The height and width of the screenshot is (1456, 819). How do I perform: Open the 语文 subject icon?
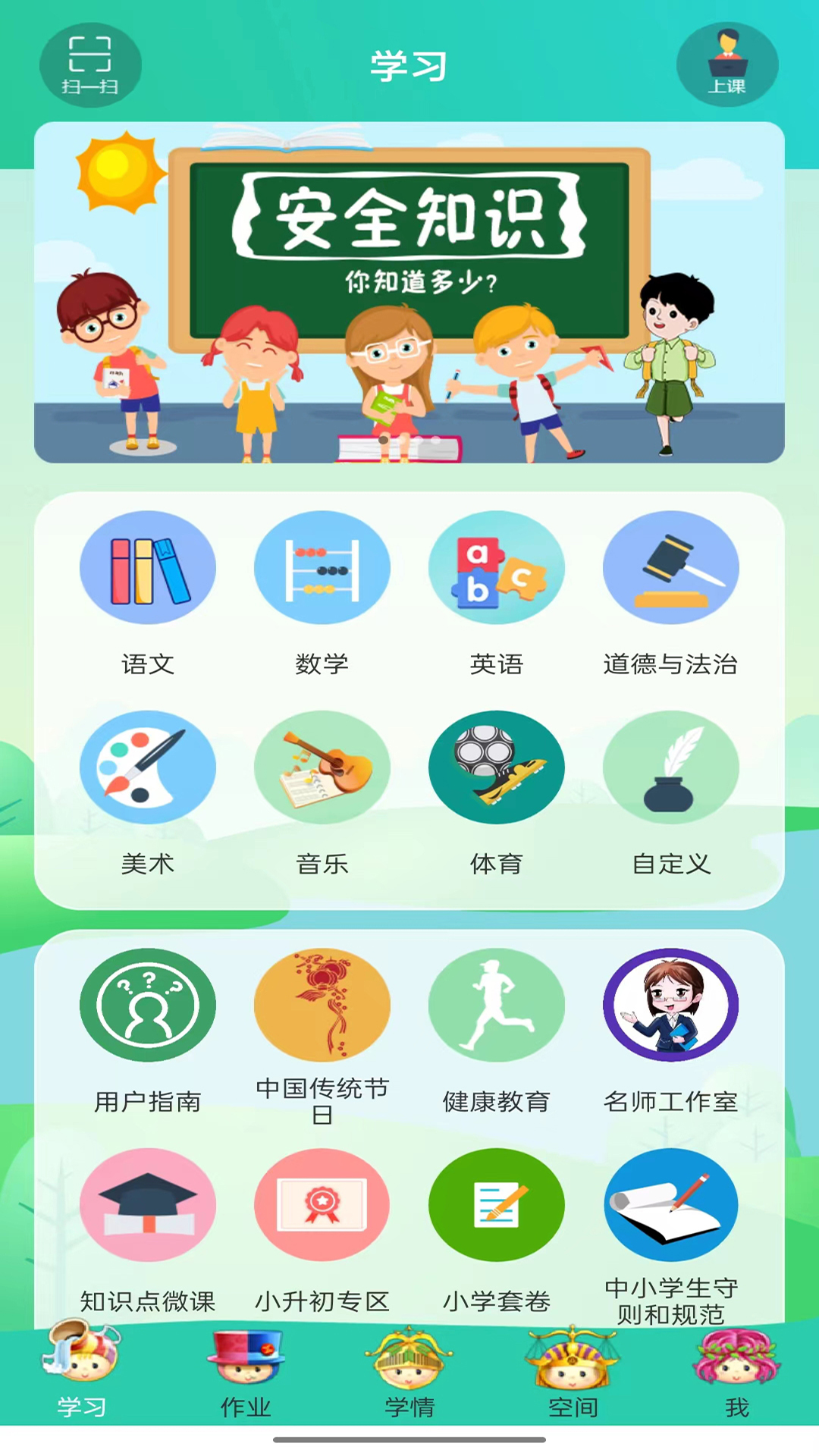pyautogui.click(x=149, y=569)
